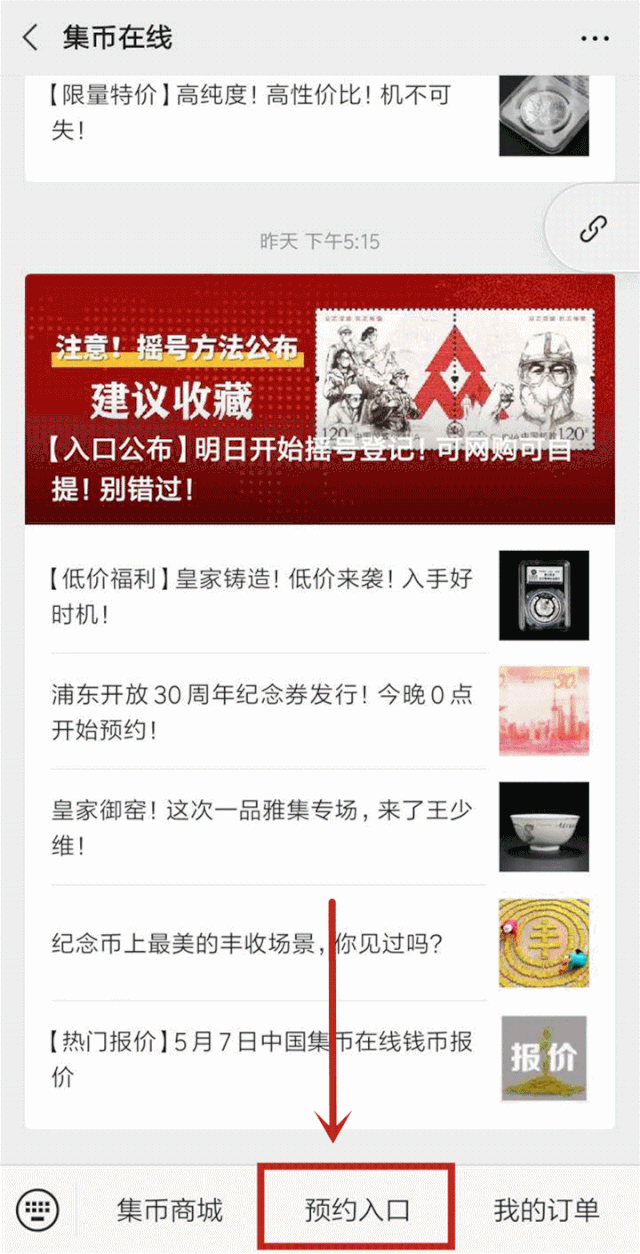The width and height of the screenshot is (640, 1254).
Task: Open the 集币商城 menu
Action: (x=169, y=1210)
